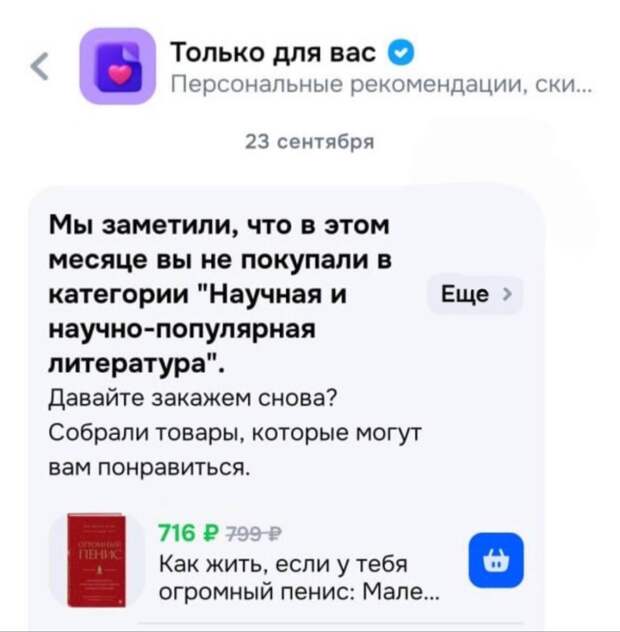Add the 716 ₽ book to cart

(x=489, y=559)
